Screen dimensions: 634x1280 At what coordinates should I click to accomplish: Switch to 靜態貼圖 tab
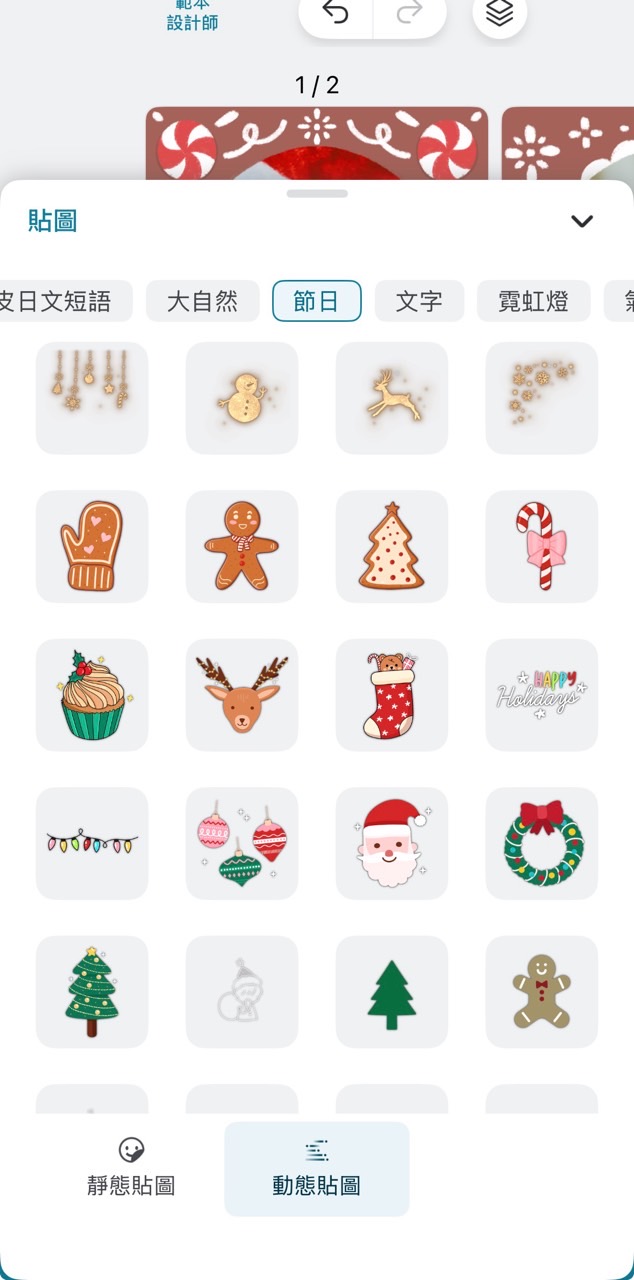tap(131, 1169)
